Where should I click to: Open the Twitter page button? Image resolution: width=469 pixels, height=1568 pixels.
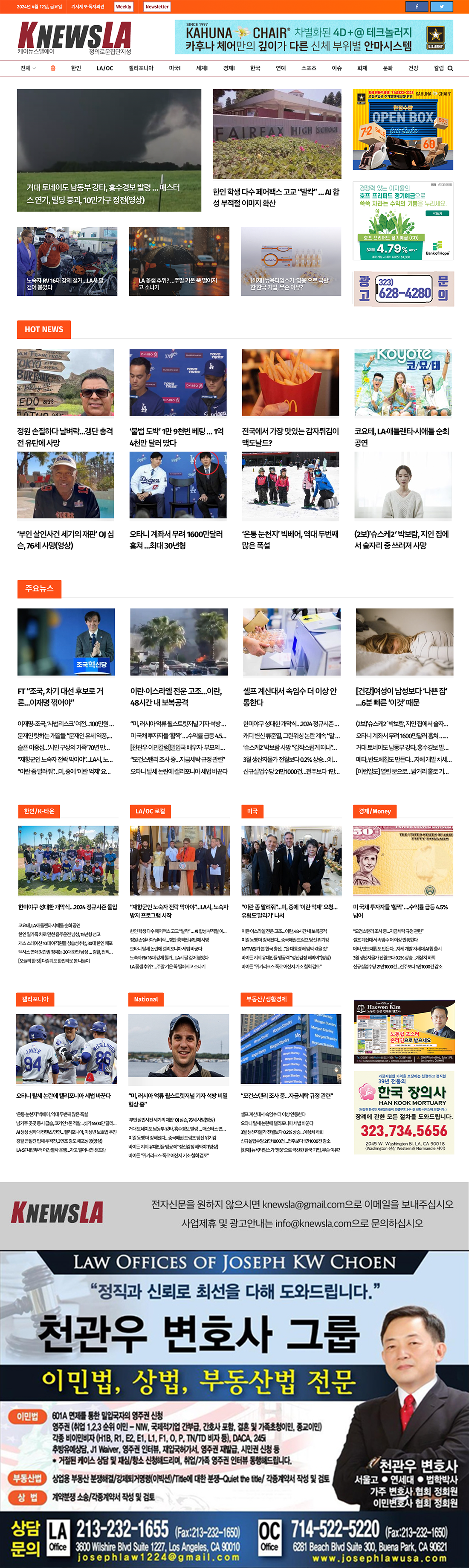pos(442,7)
